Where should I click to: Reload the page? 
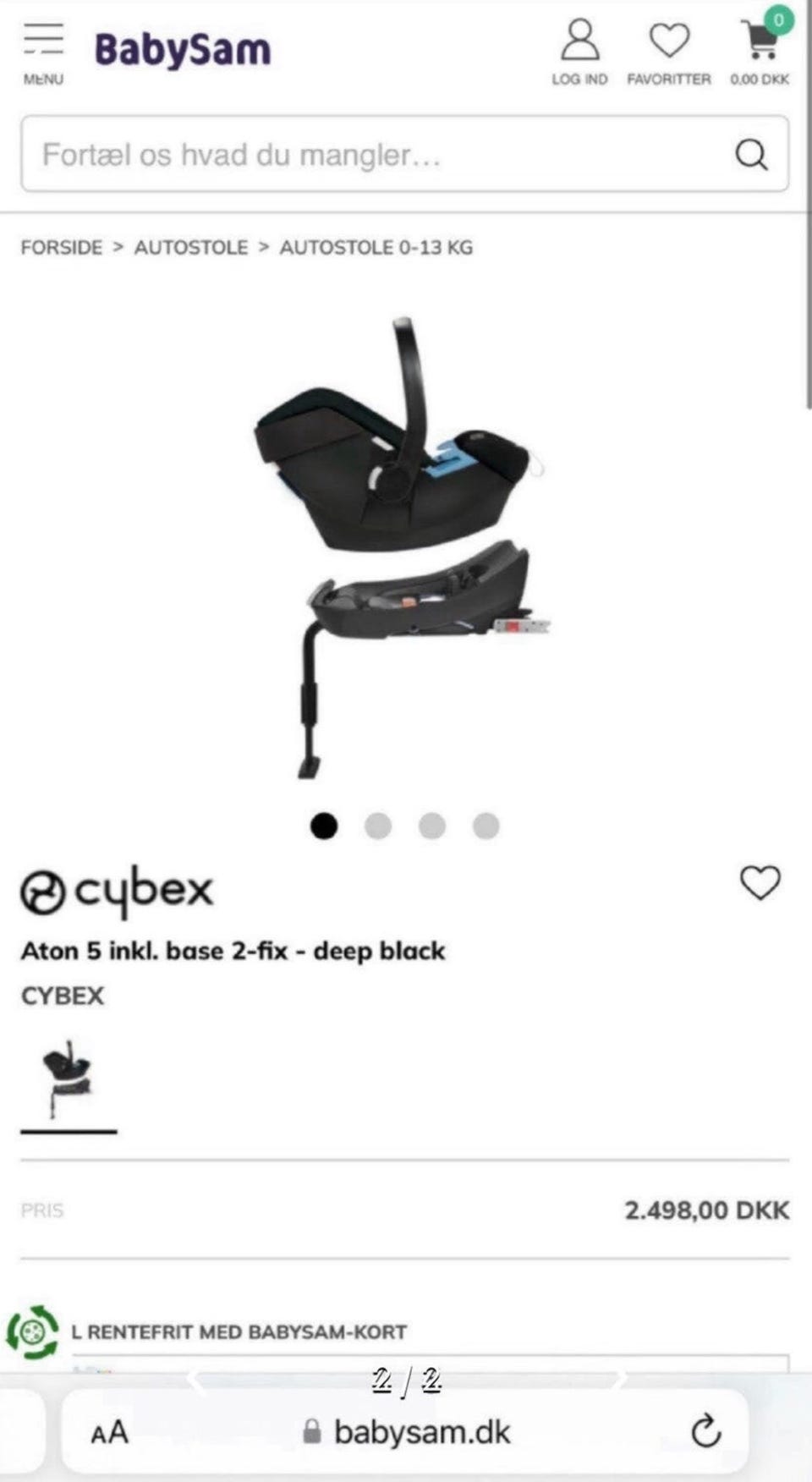point(705,1432)
